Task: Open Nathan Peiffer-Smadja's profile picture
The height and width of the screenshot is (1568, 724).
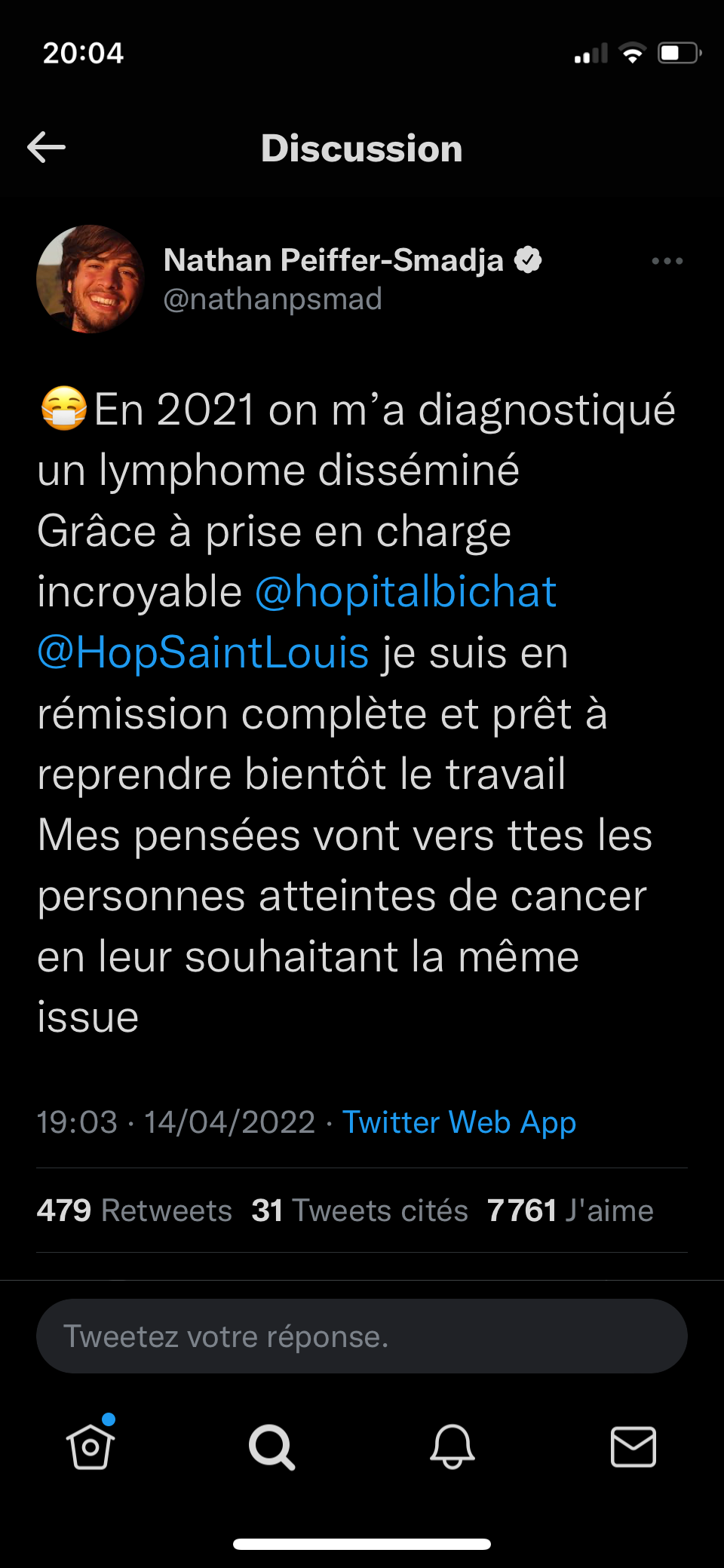Action: tap(90, 279)
